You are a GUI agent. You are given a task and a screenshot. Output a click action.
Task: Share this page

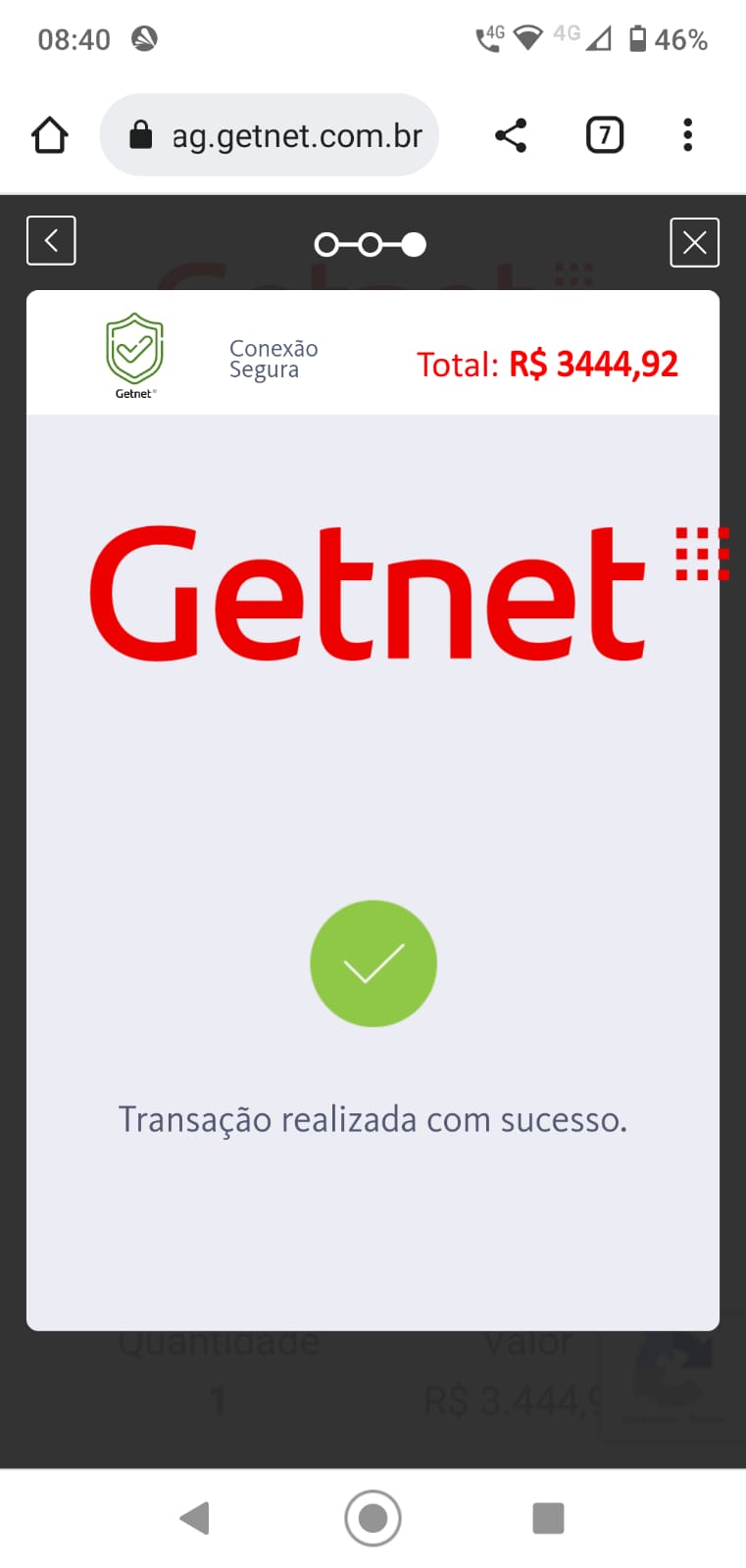click(511, 135)
